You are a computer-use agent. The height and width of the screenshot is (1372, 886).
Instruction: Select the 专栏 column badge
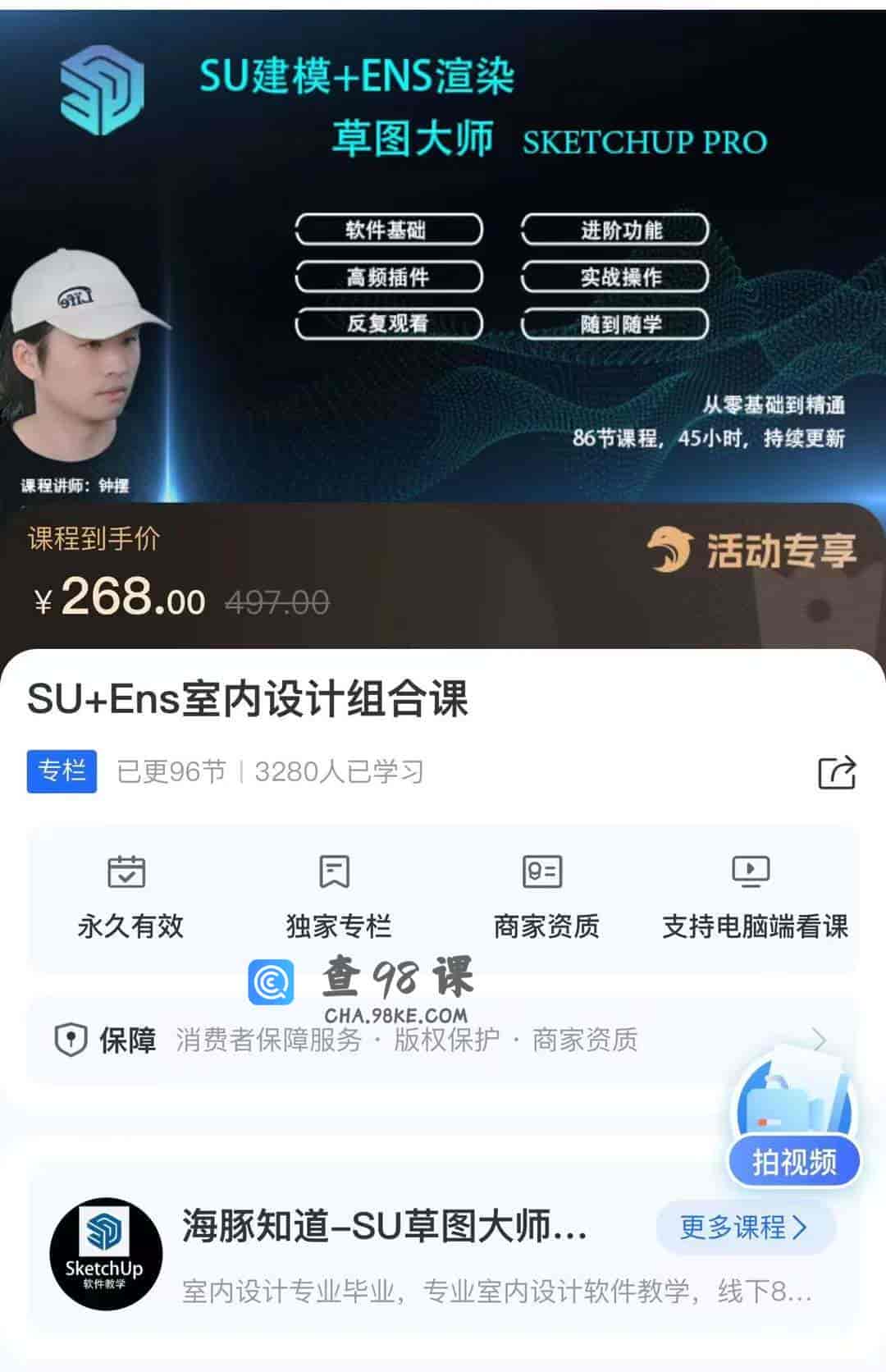click(x=61, y=771)
